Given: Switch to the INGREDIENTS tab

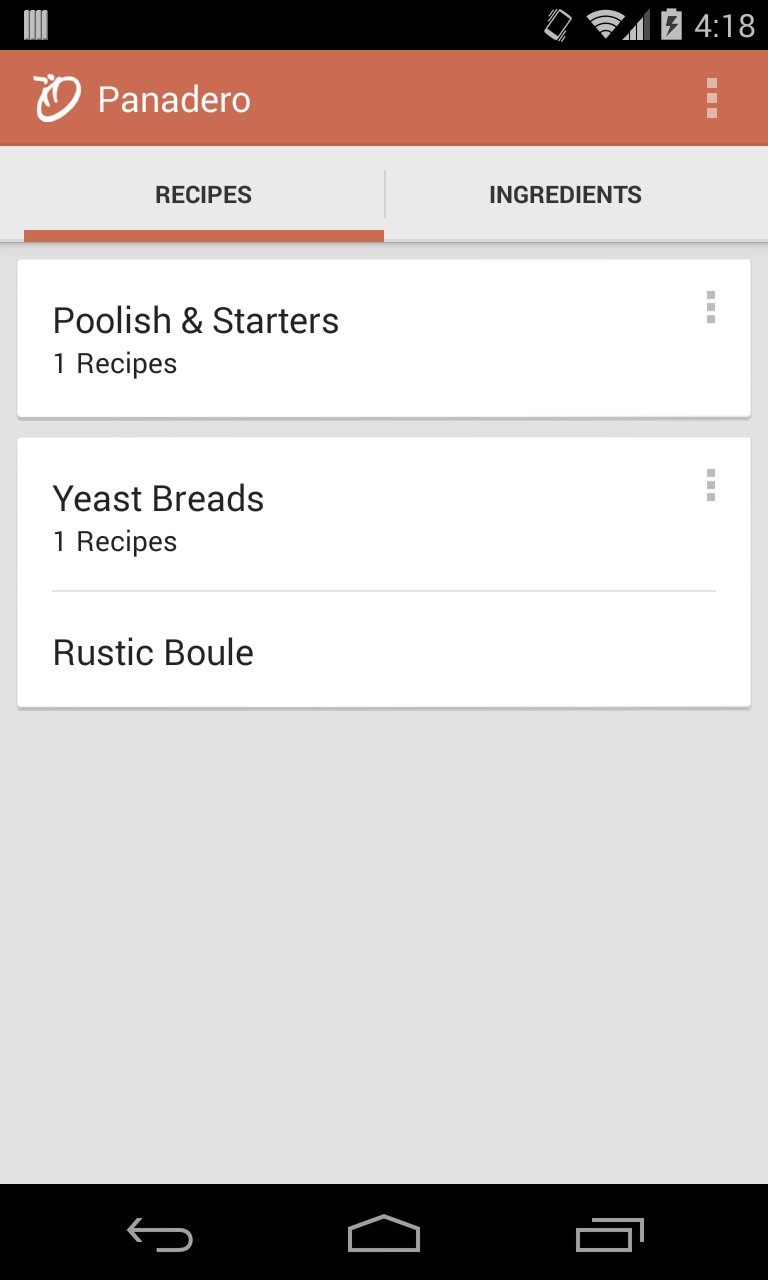Looking at the screenshot, I should click(x=565, y=194).
